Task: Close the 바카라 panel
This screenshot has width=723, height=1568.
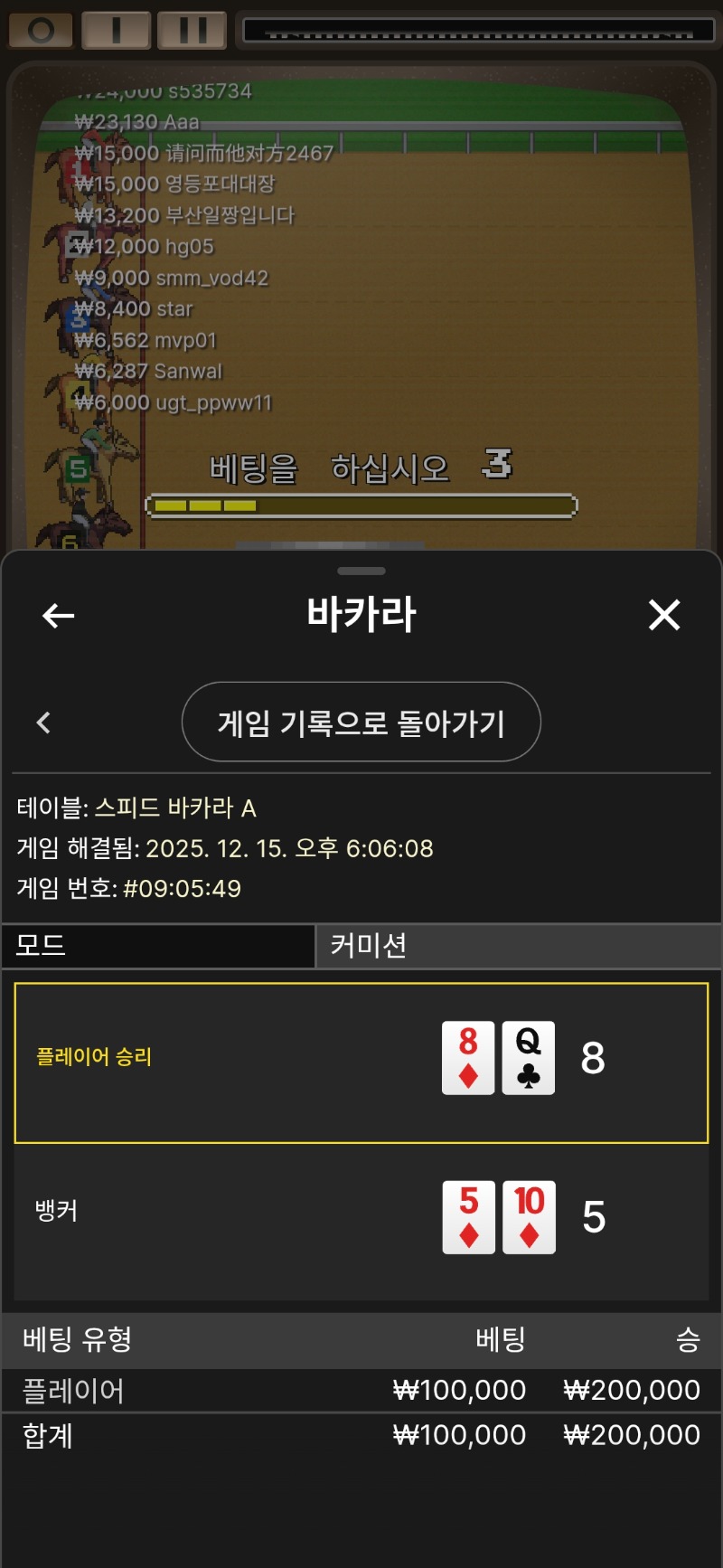Action: click(x=664, y=615)
